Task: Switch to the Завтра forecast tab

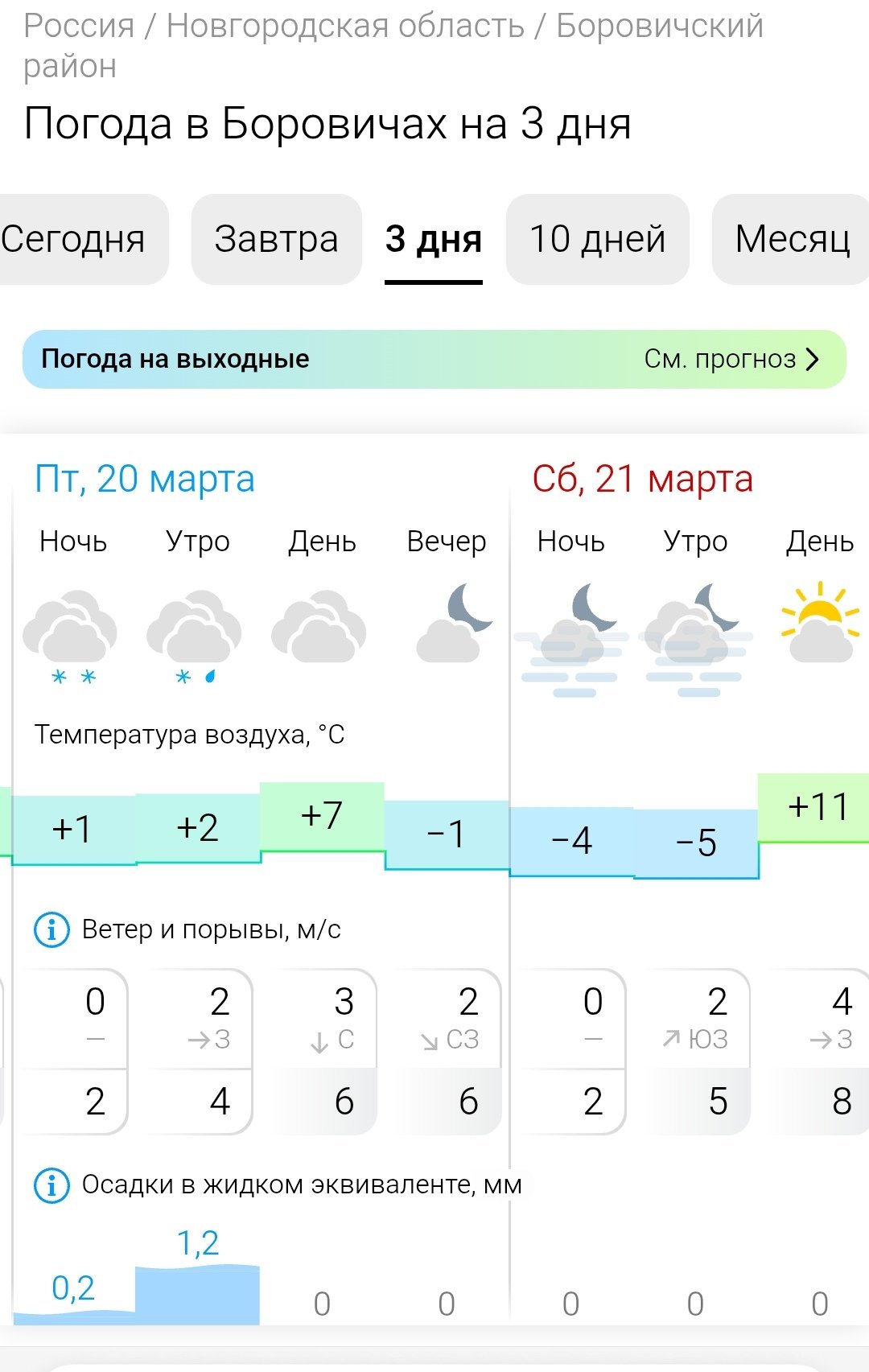Action: pos(276,239)
